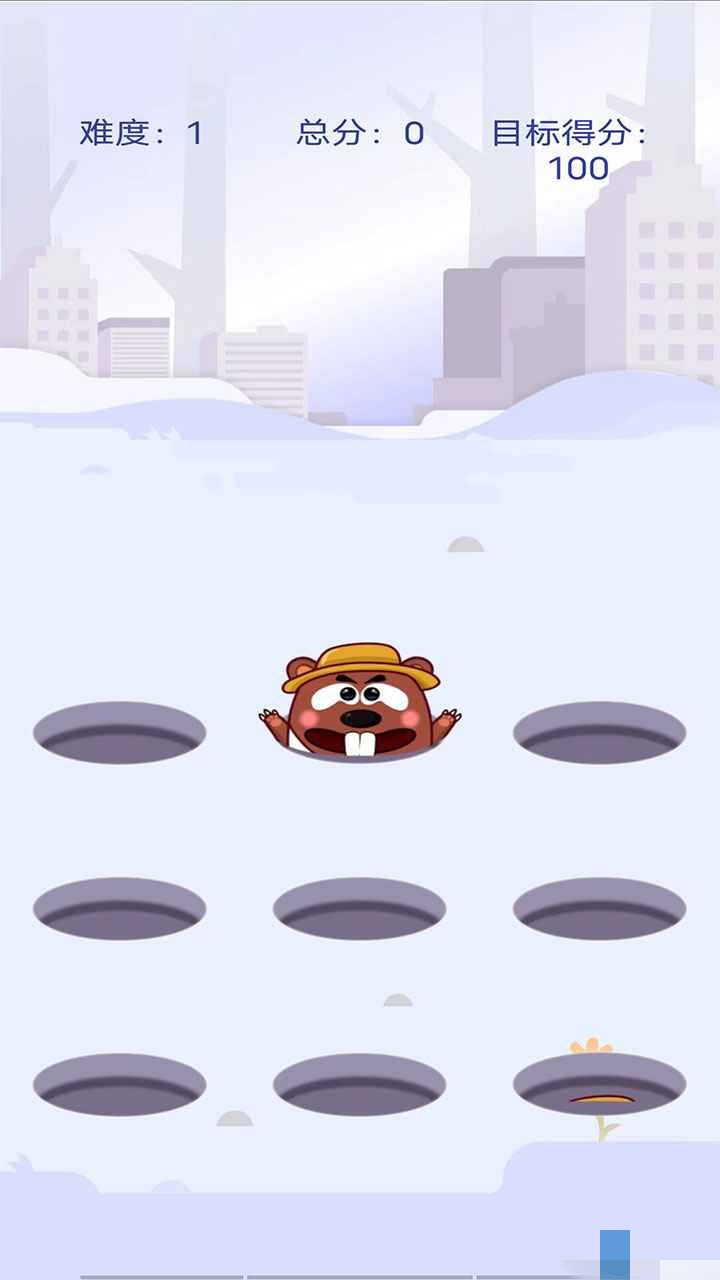The height and width of the screenshot is (1280, 720).
Task: Whack the mole wearing the yellow hat
Action: tap(360, 705)
